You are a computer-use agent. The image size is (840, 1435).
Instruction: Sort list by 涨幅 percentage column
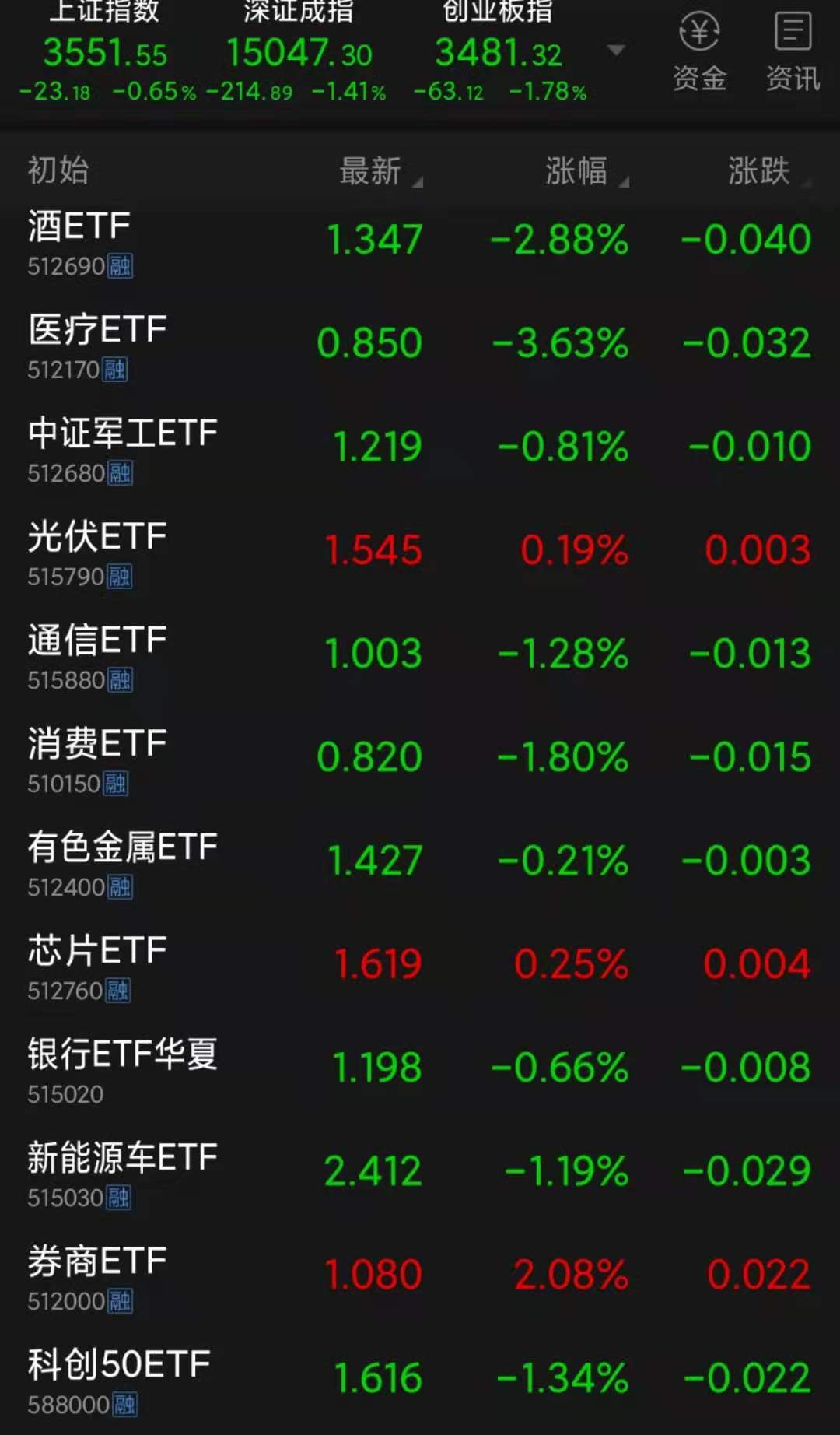(578, 170)
